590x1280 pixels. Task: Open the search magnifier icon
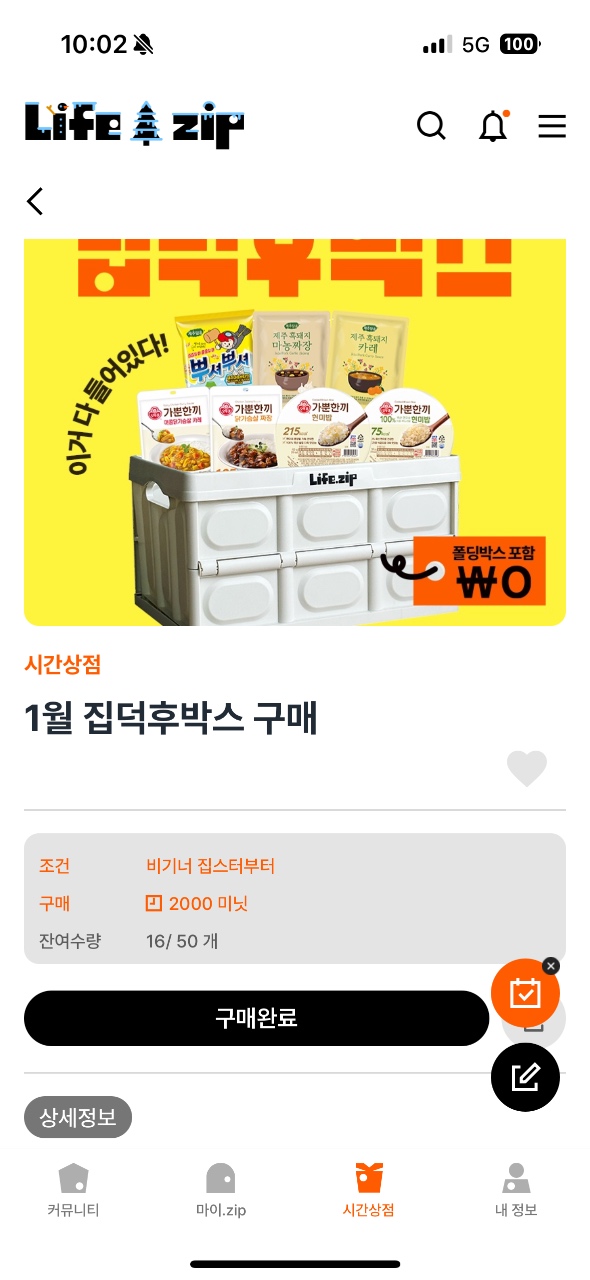[431, 126]
